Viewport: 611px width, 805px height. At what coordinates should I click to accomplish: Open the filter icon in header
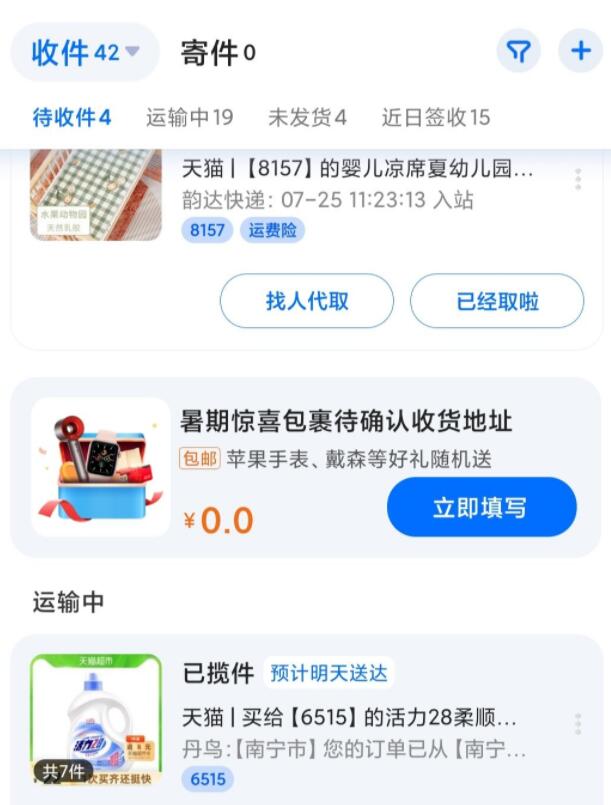click(x=518, y=52)
